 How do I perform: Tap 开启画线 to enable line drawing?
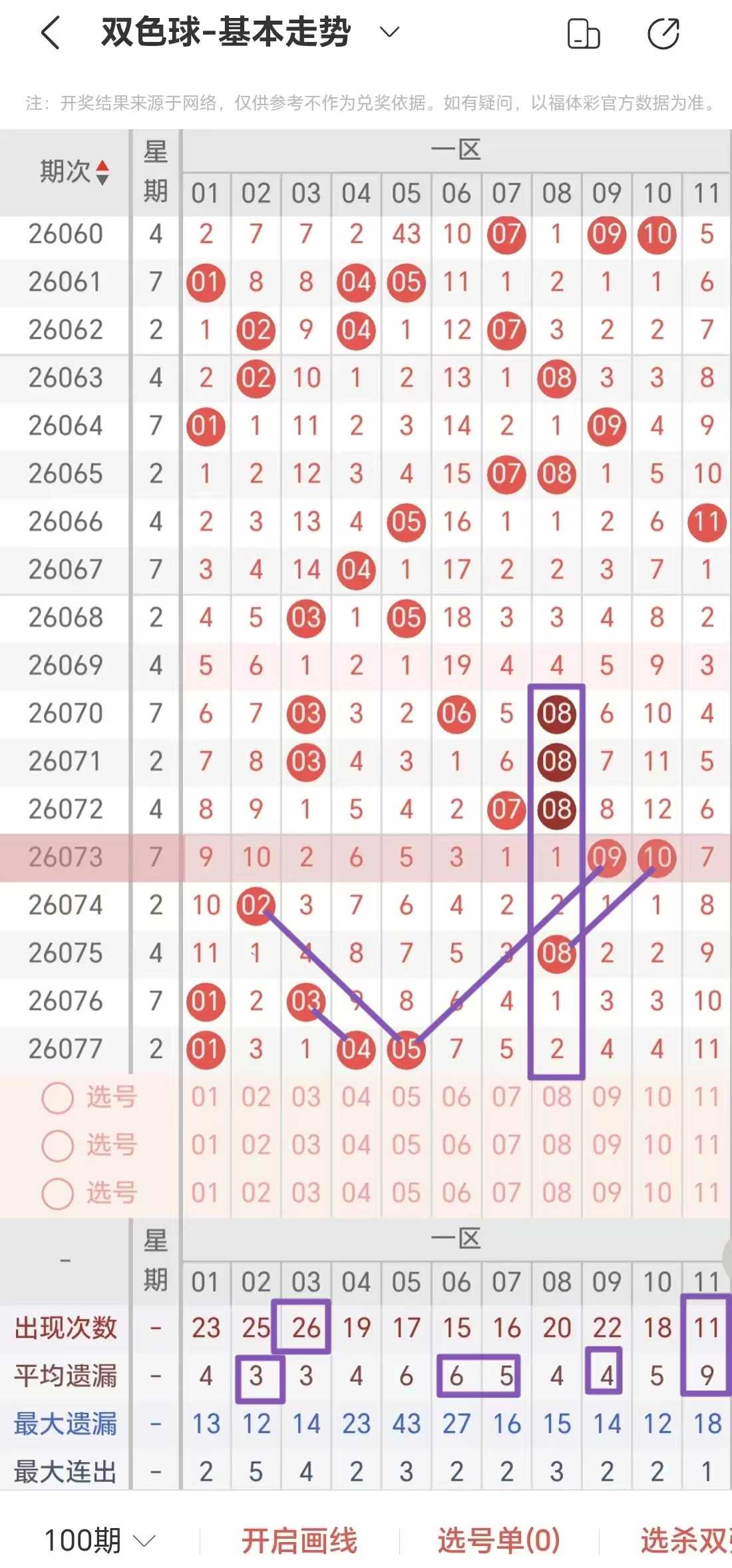pos(299,1540)
